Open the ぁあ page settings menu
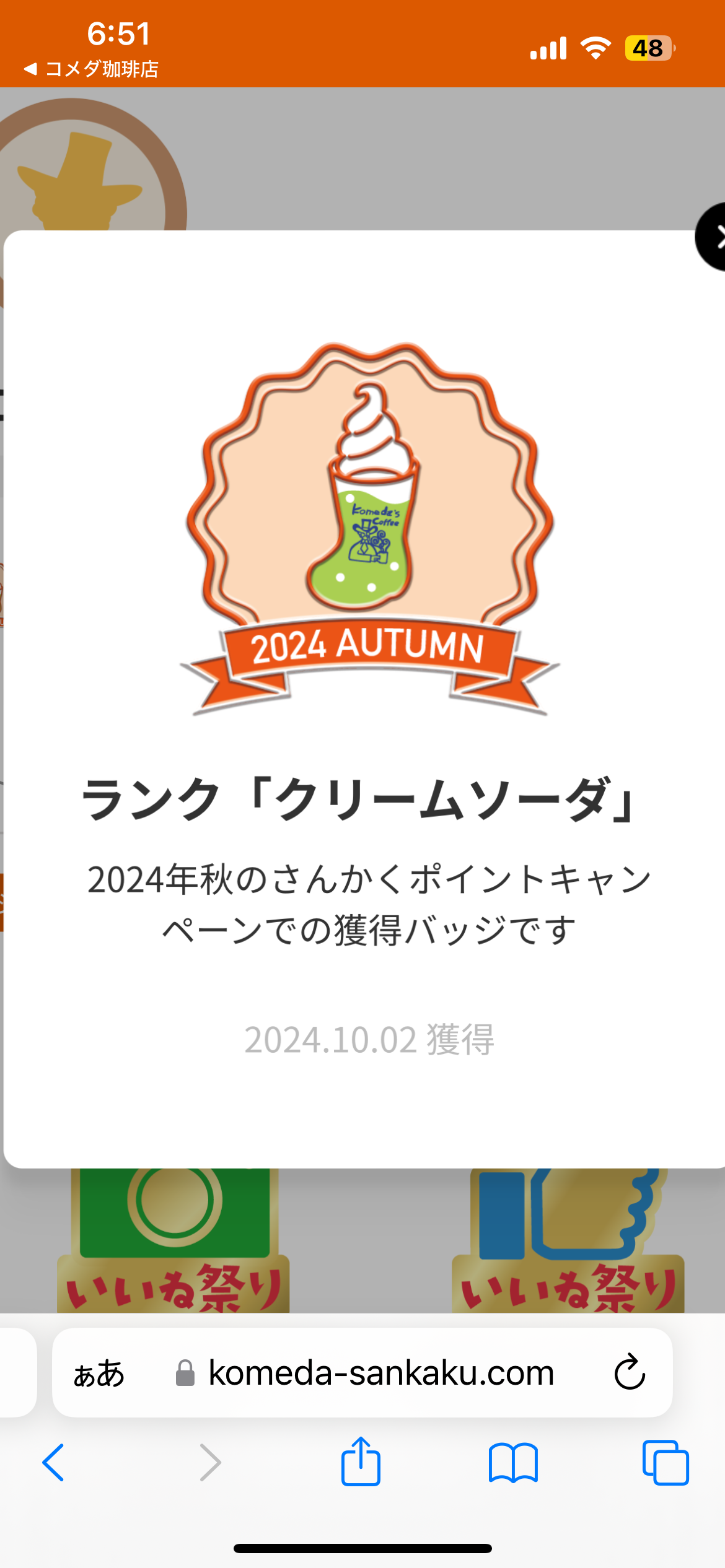Screen dimensions: 725x1568 99,1373
